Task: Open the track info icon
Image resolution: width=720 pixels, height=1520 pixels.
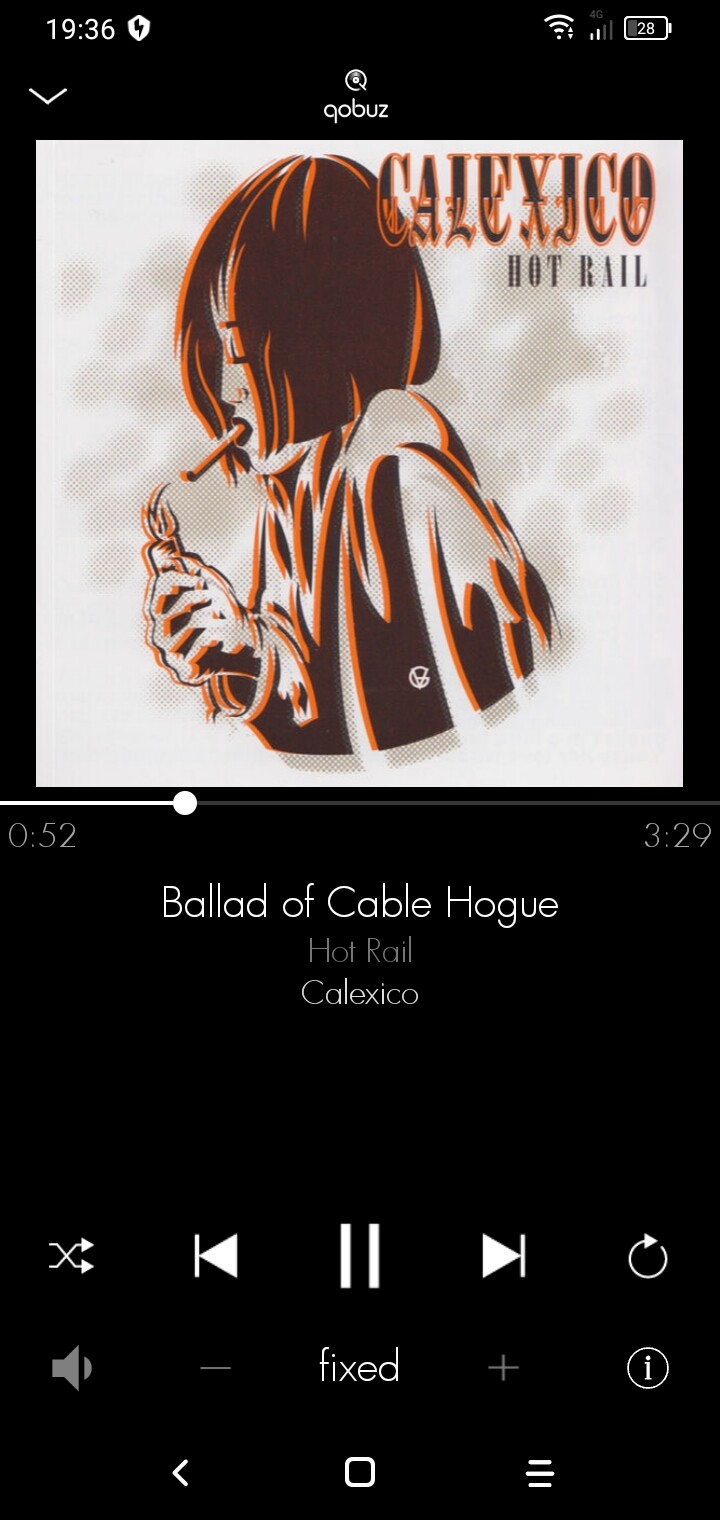Action: 647,1367
